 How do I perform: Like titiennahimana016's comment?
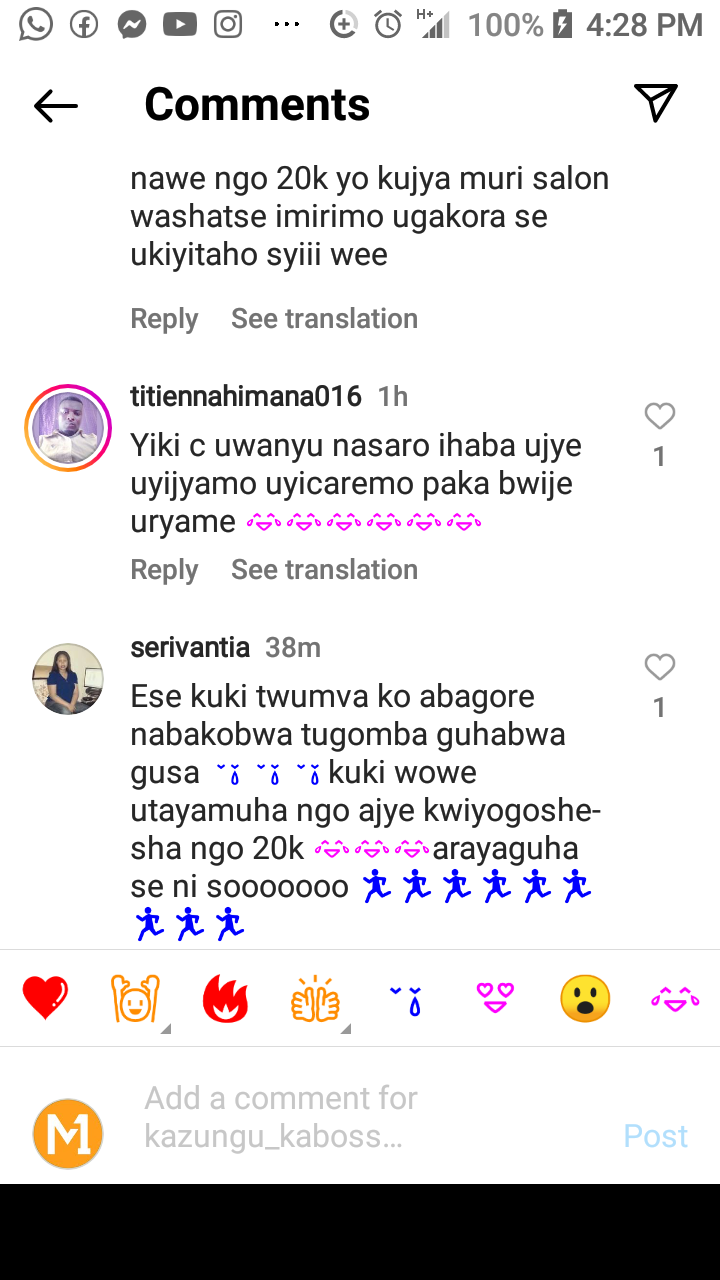click(x=659, y=417)
